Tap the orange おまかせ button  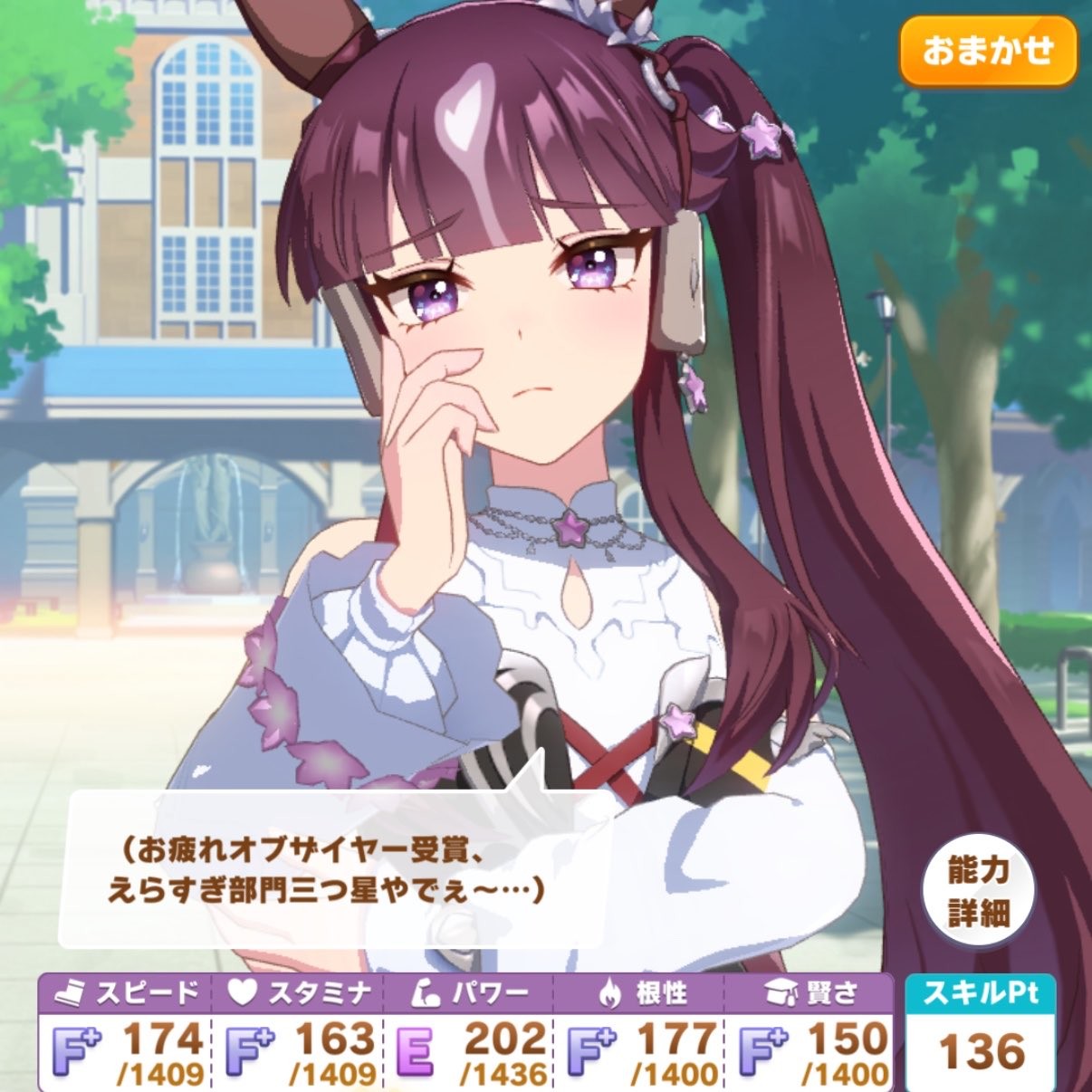(988, 51)
